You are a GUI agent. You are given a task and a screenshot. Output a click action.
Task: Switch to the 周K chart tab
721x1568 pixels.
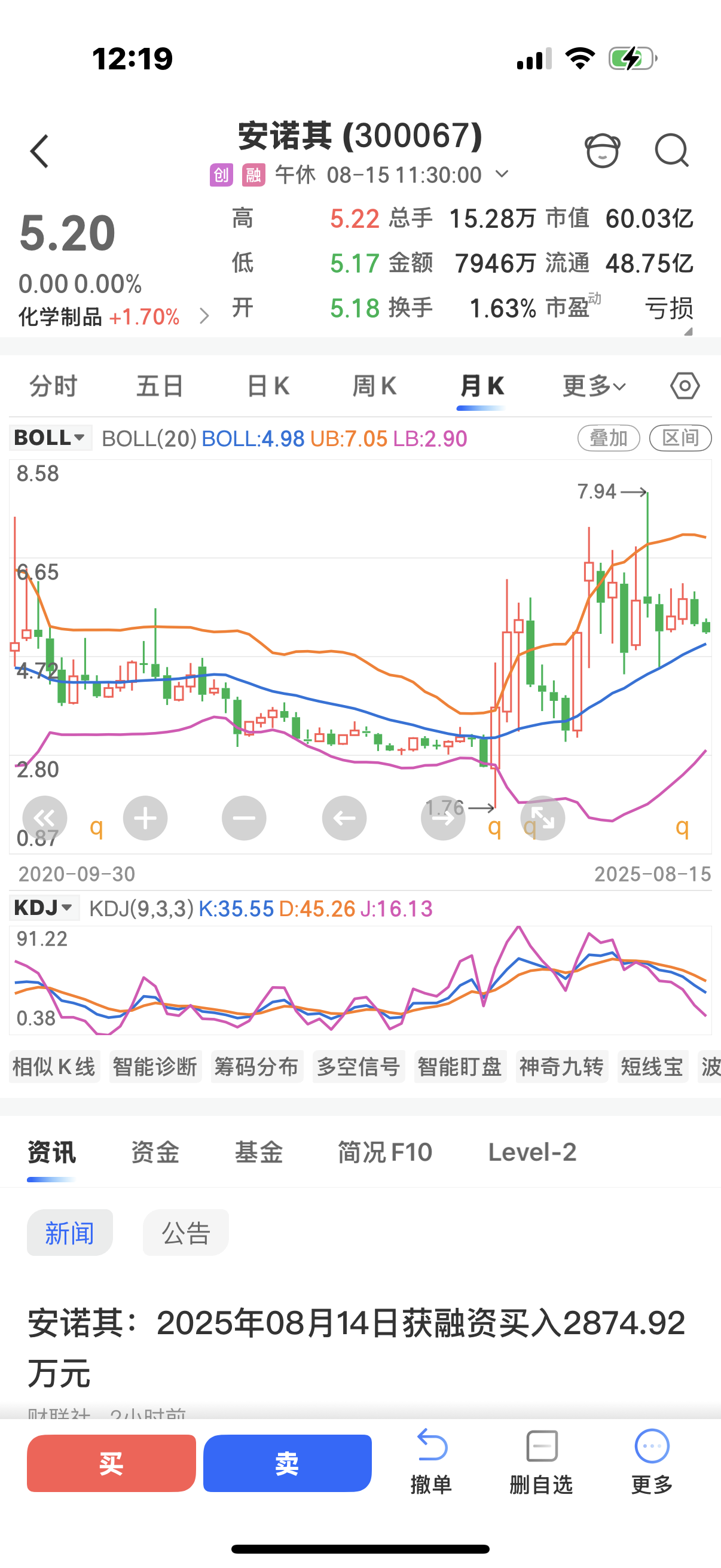tap(374, 386)
